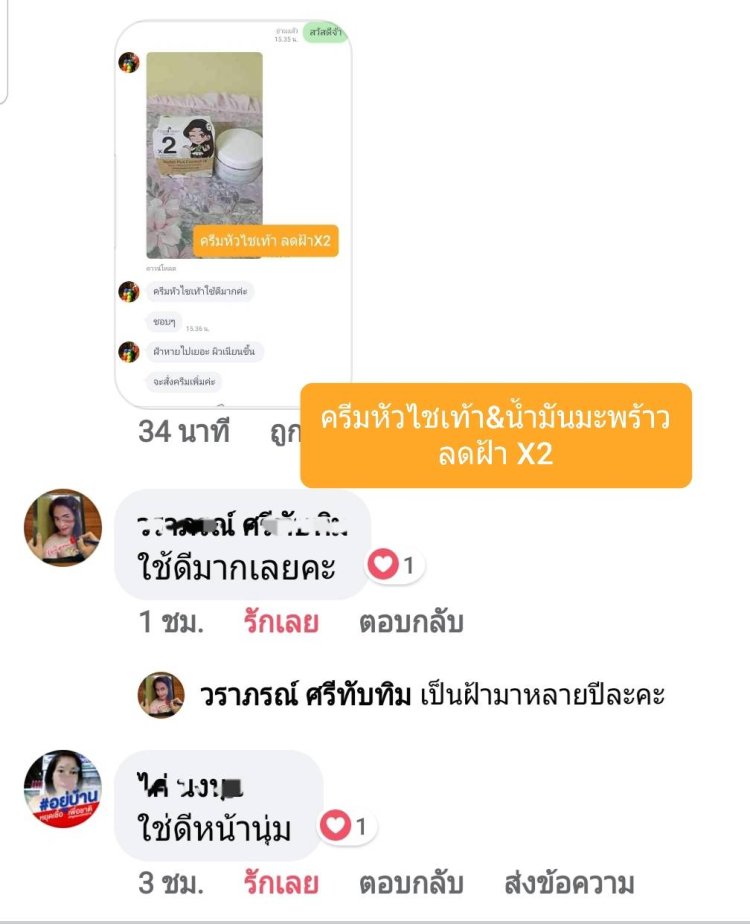Open profile photo beside the ใช้ดีมากเลยคะ comment
The height and width of the screenshot is (924, 750).
tap(62, 527)
